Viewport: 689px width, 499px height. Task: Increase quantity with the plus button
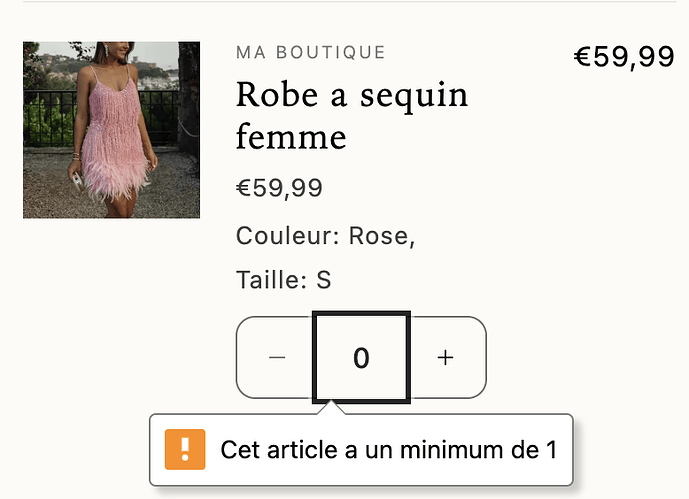pos(446,358)
